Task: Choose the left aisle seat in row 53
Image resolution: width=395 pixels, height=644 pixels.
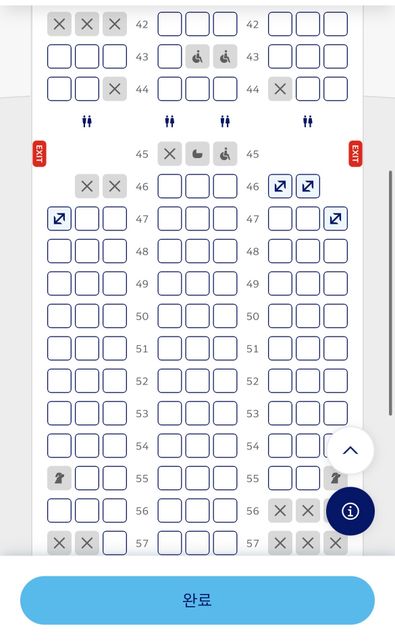Action: 115,413
